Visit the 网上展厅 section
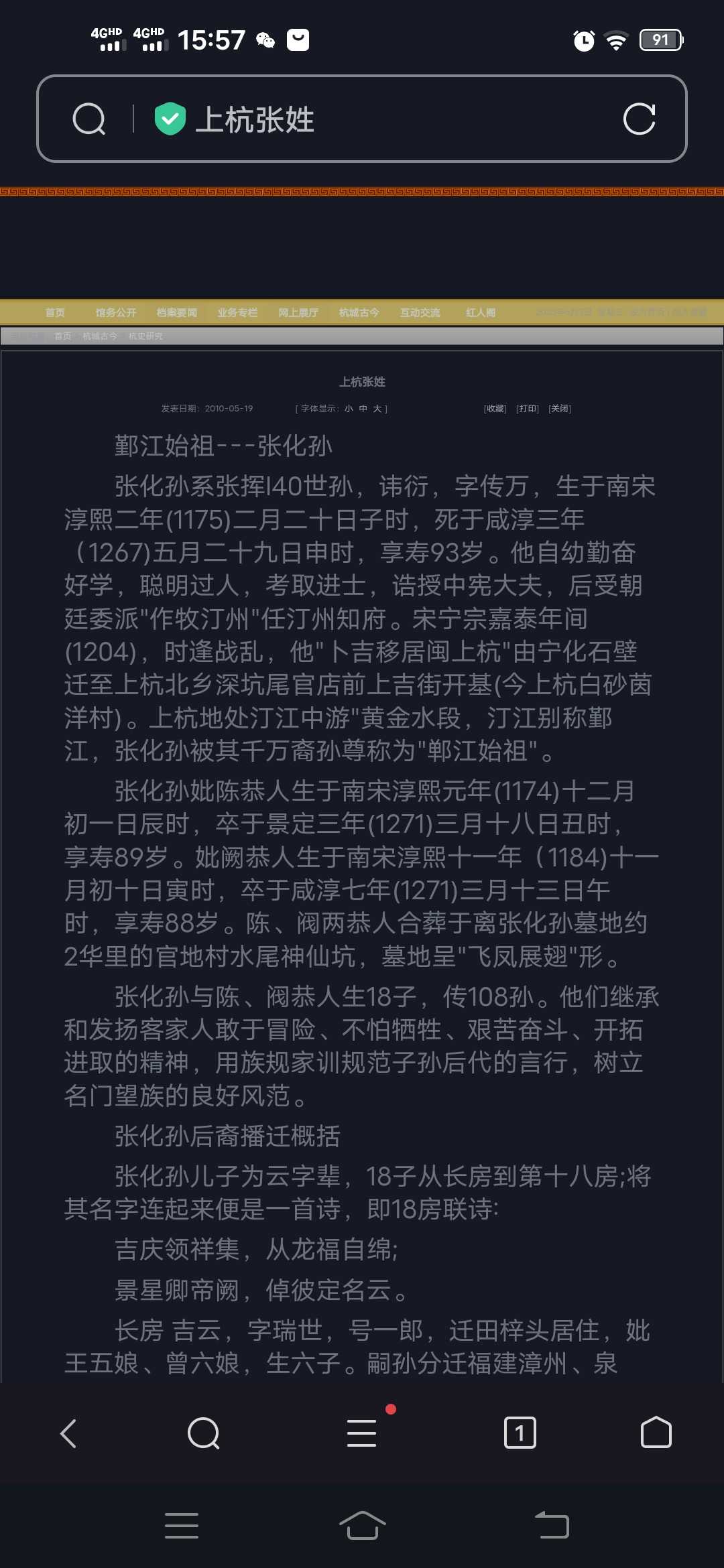The image size is (724, 1568). (x=298, y=313)
